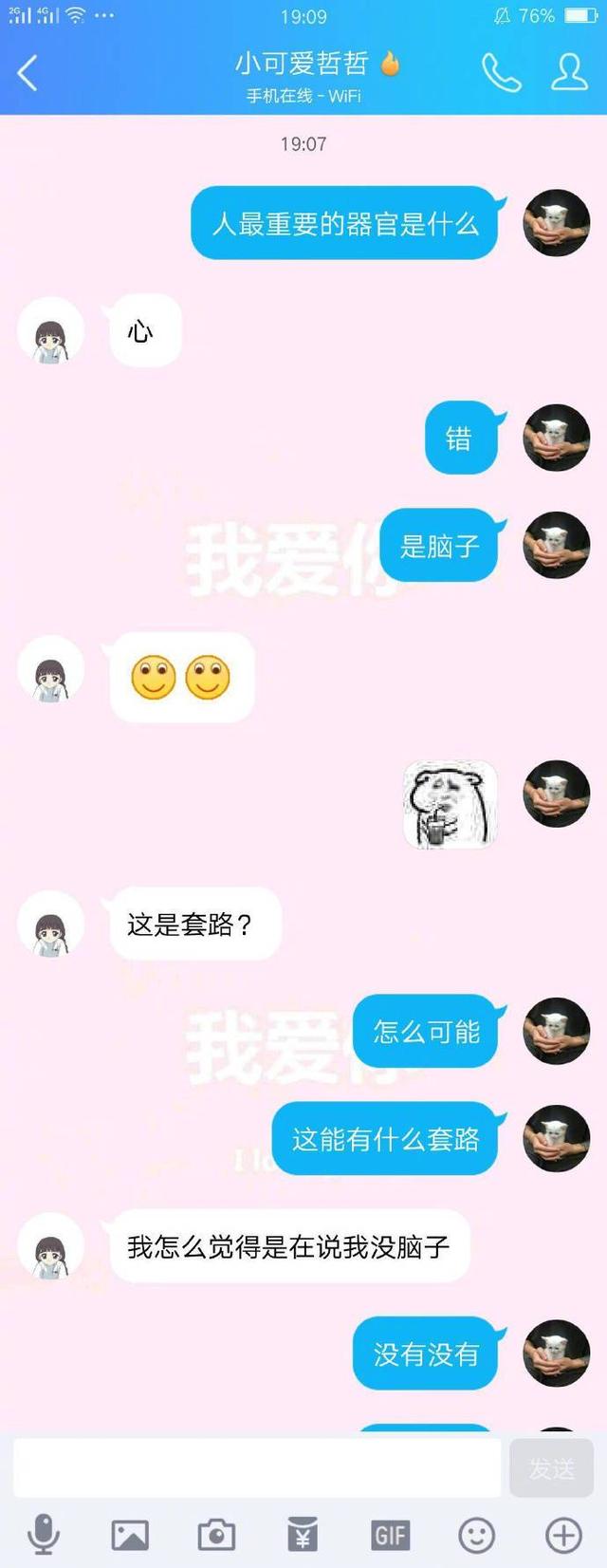The height and width of the screenshot is (1568, 607).
Task: Open friend's avatar next to 这是套路？
Action: (x=51, y=924)
